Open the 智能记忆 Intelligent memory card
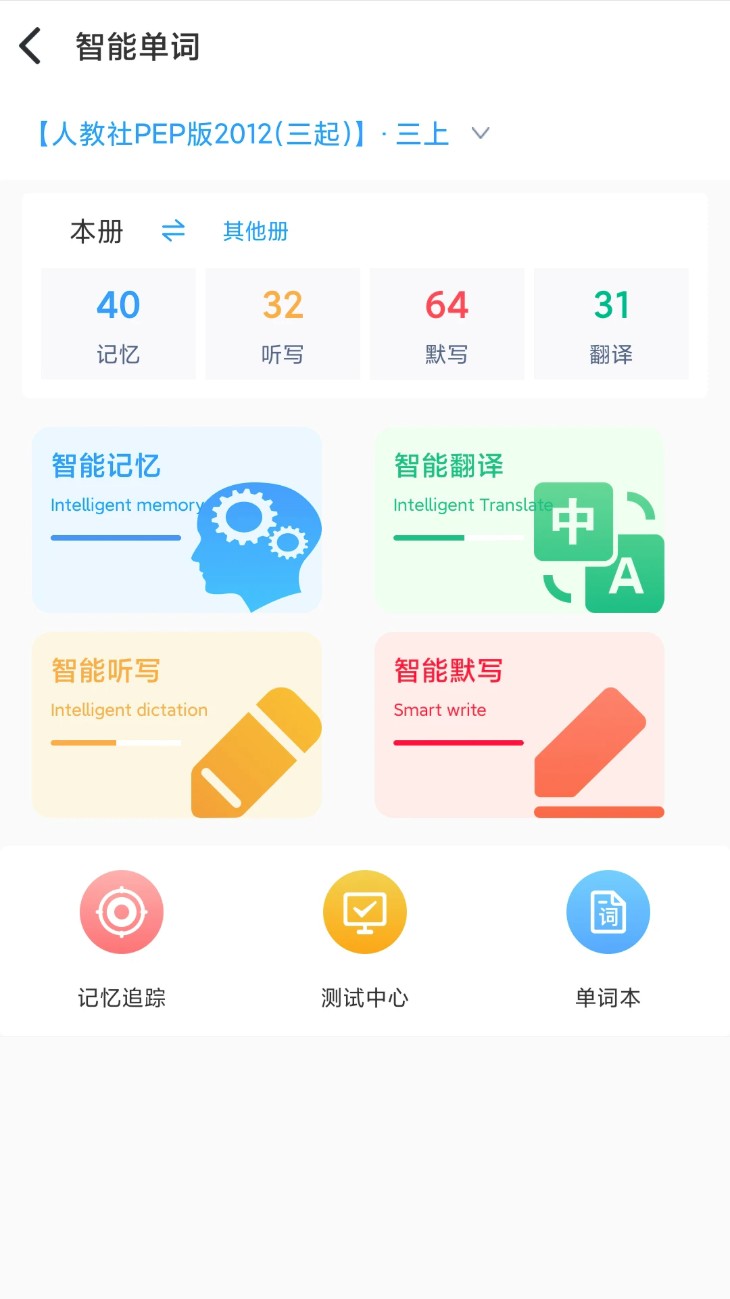 click(176, 520)
